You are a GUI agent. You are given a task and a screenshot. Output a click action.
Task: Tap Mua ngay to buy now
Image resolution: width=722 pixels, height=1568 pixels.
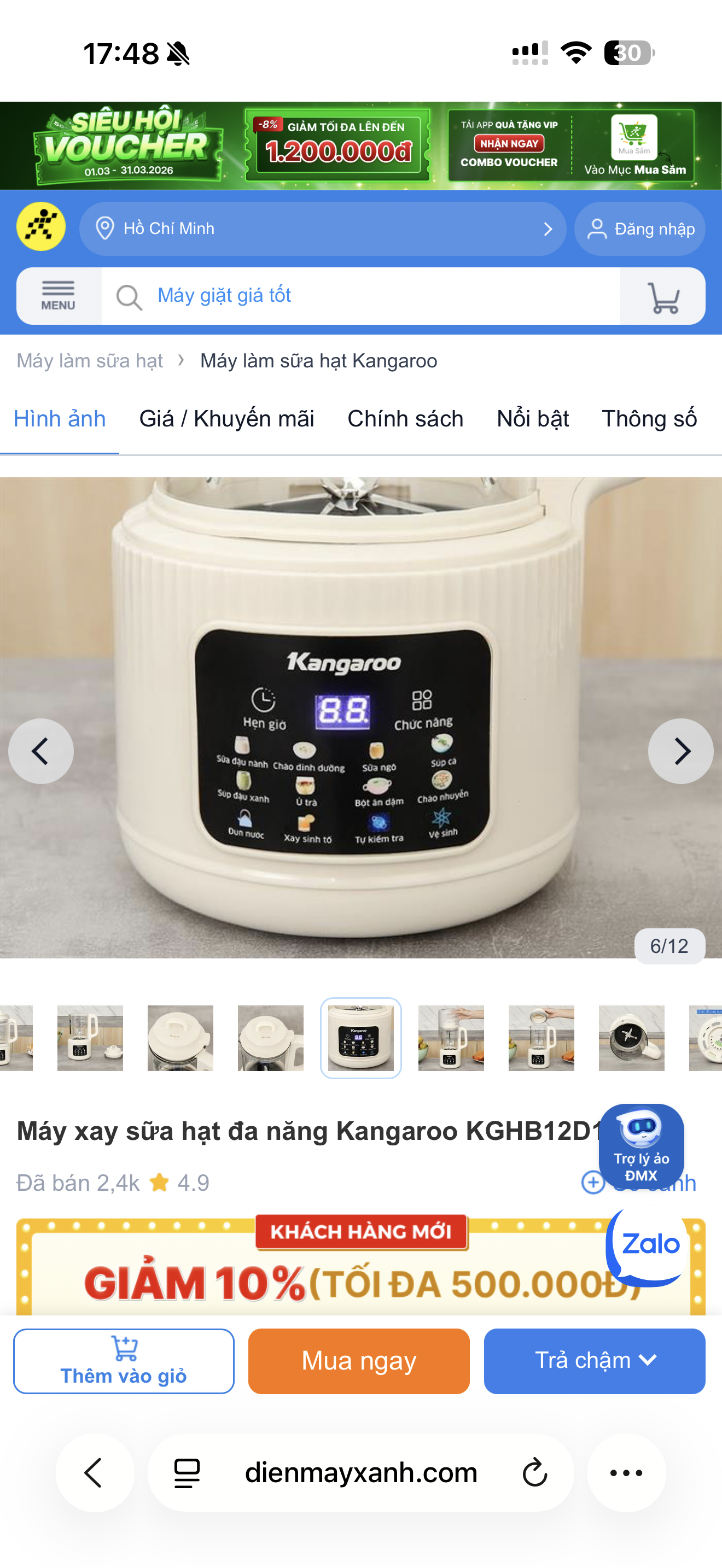[x=359, y=1362]
